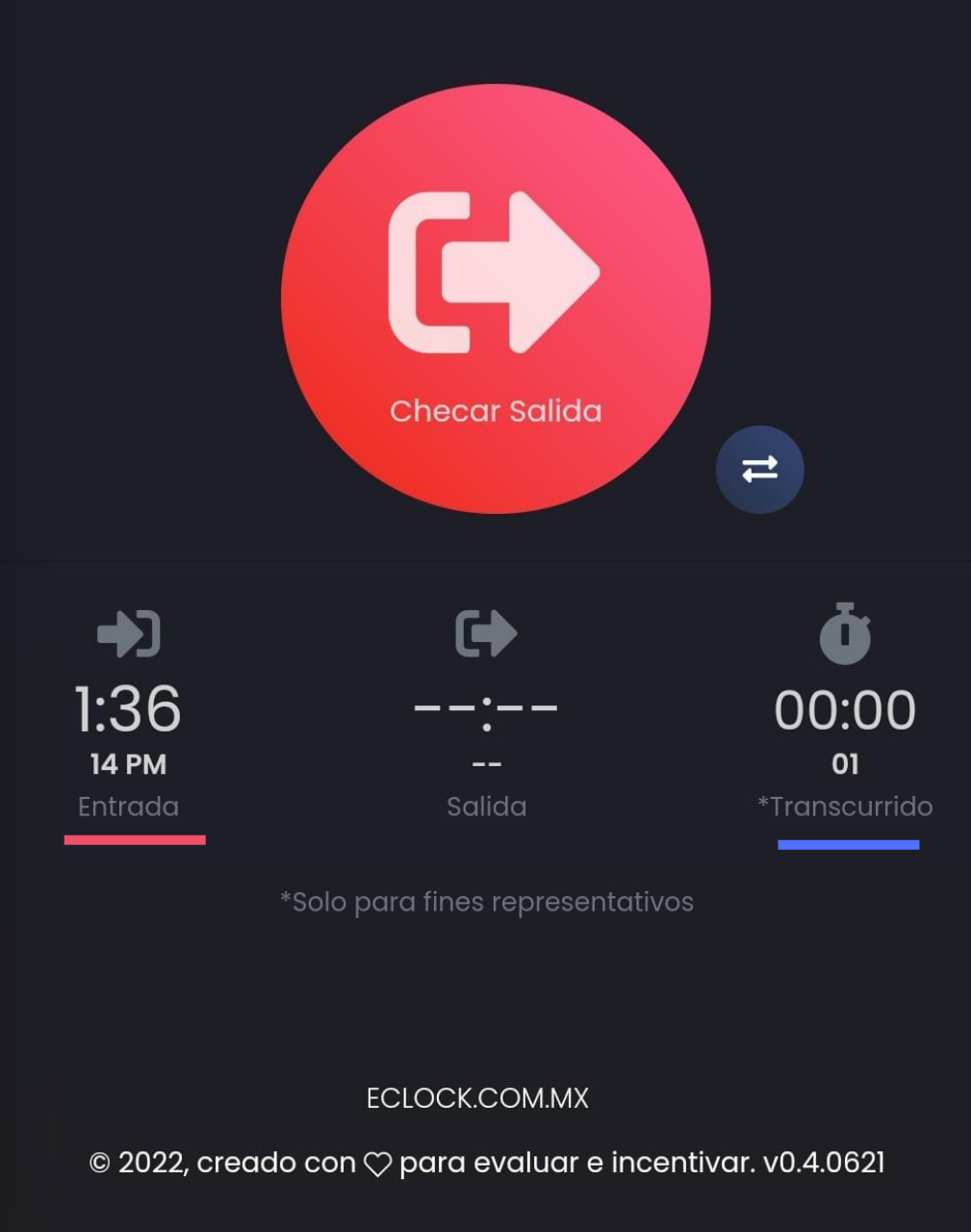Tap the Checar Salida button
This screenshot has height=1232, width=971.
click(x=496, y=298)
